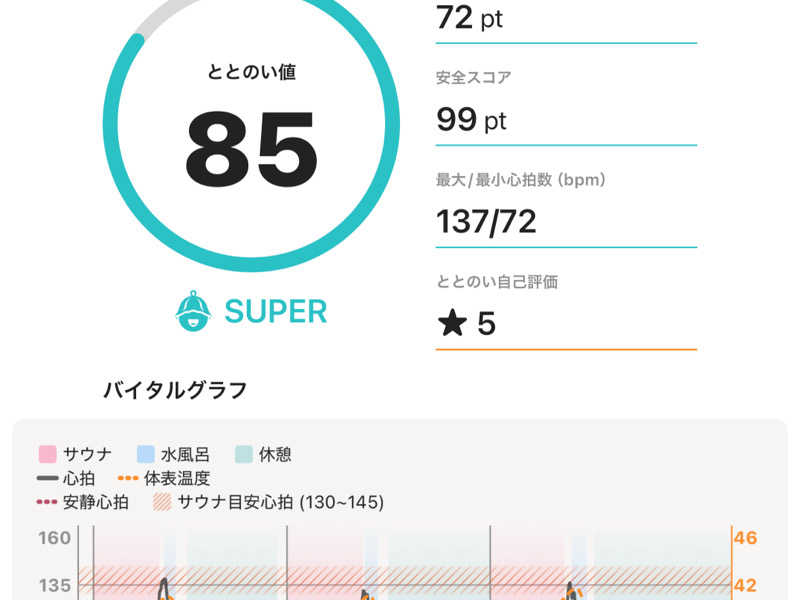Edit the ととのい自己評価 star rating
Screen dimensions: 800x600
pyautogui.click(x=566, y=323)
